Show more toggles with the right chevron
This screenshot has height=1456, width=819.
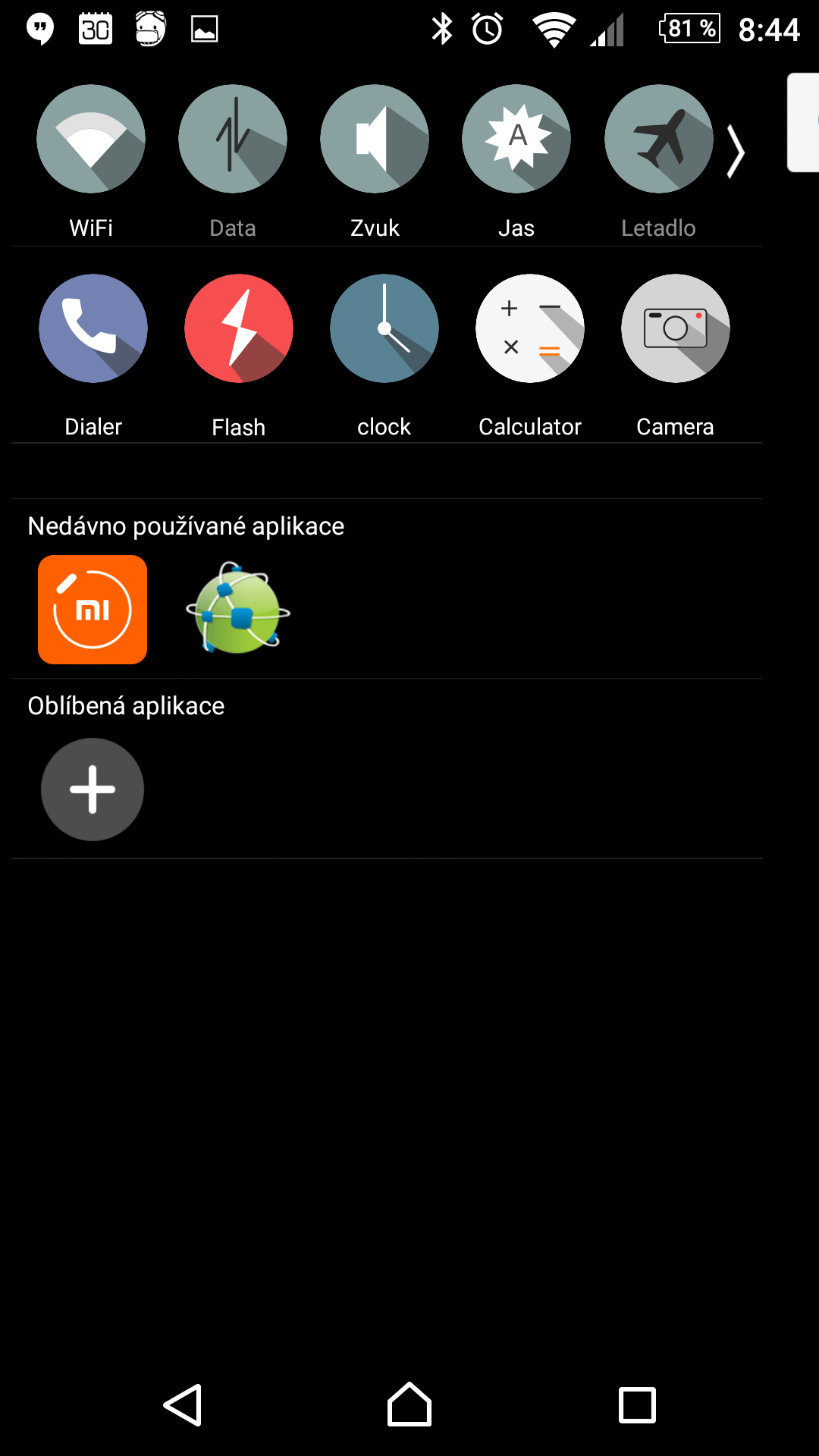coord(736,152)
